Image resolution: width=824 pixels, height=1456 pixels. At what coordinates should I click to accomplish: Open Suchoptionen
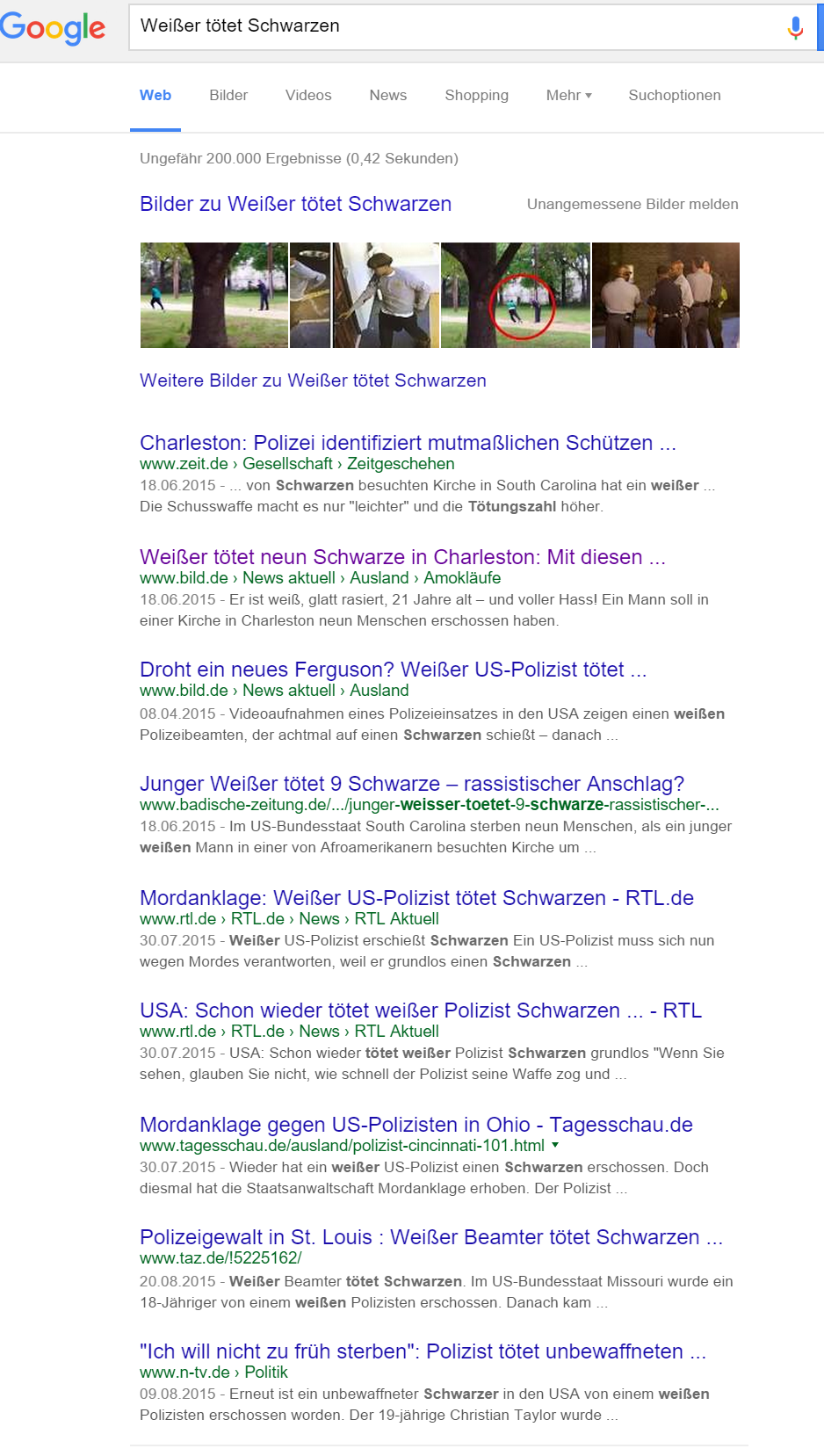pyautogui.click(x=674, y=96)
